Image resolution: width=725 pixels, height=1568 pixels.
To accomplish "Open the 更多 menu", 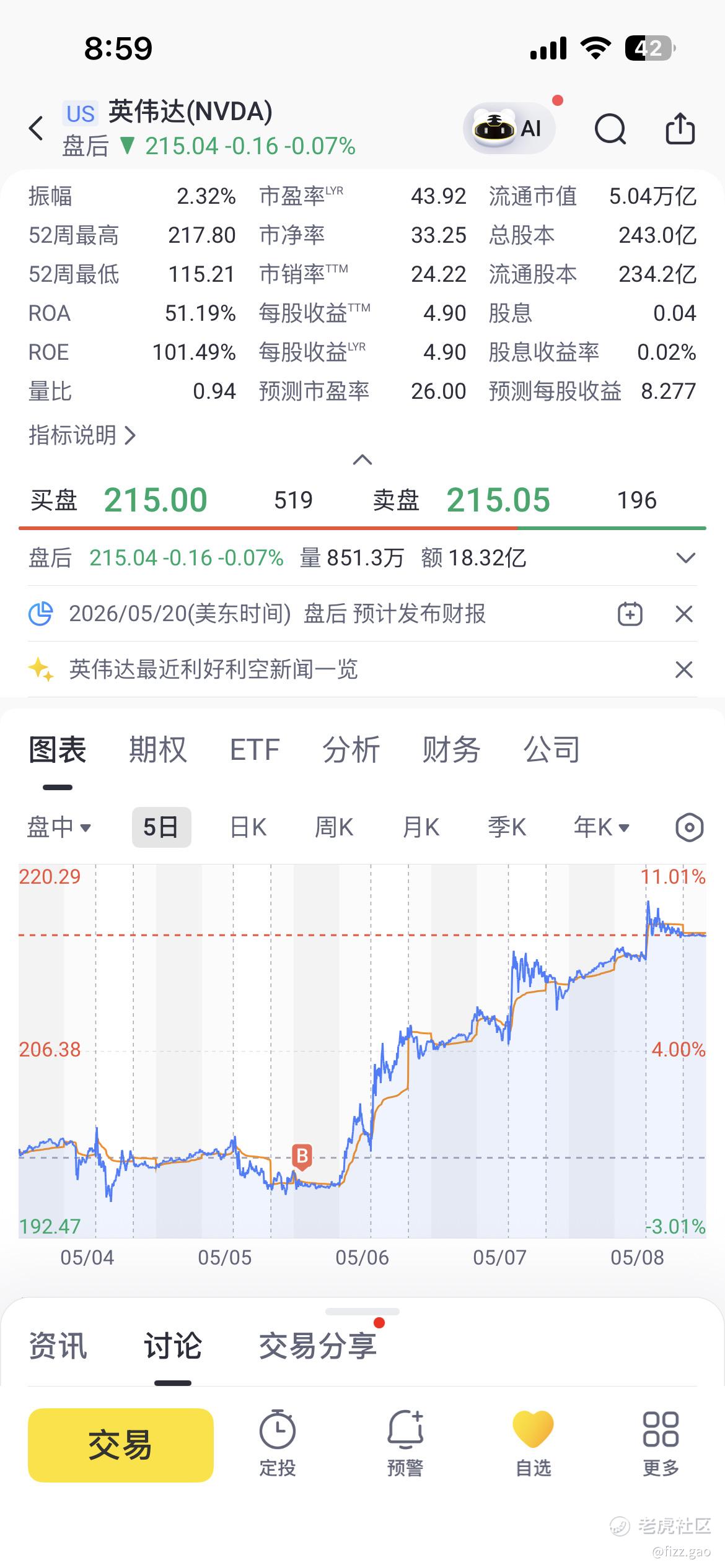I will pyautogui.click(x=661, y=1443).
